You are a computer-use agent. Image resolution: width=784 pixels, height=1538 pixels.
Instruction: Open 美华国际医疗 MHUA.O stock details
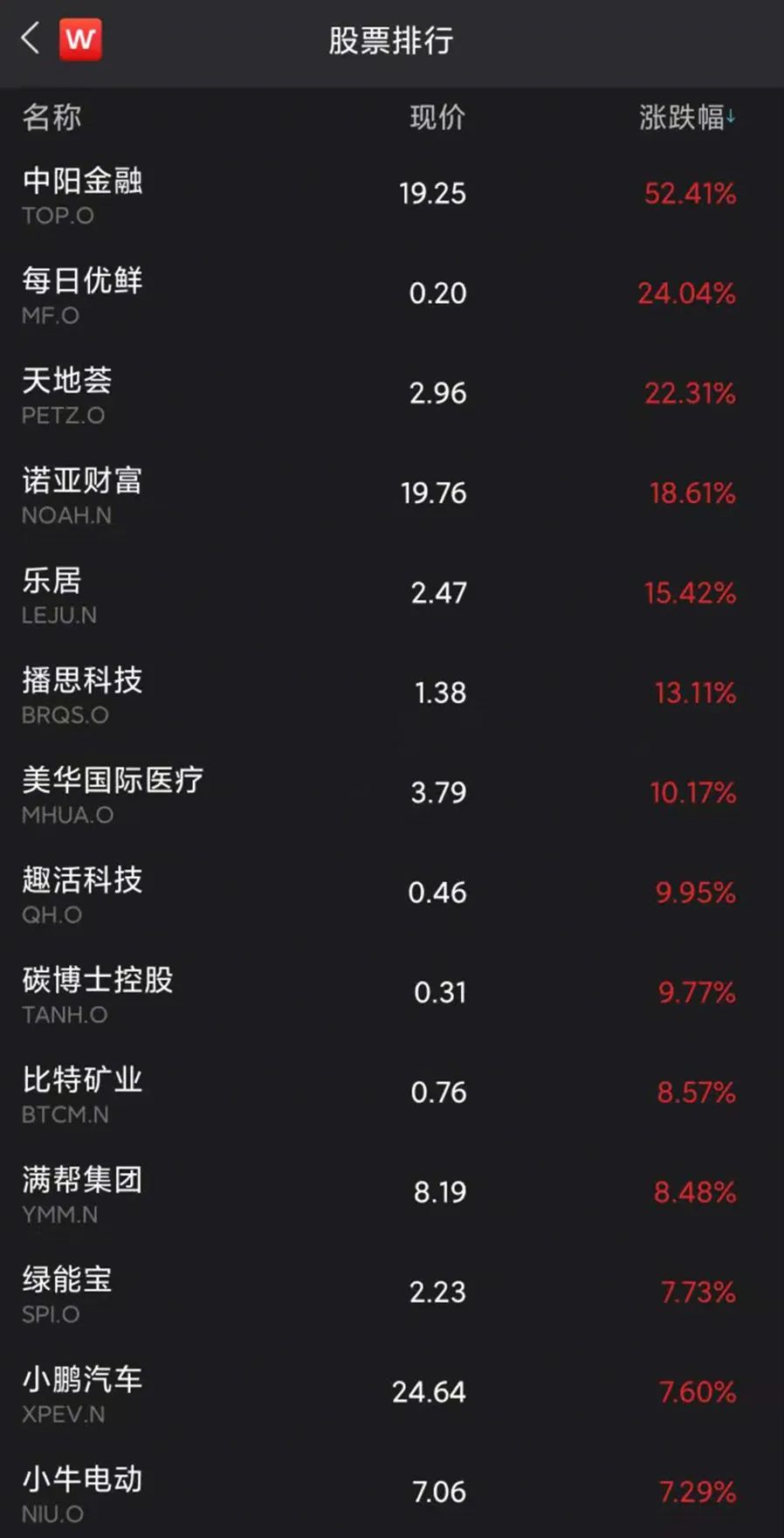click(x=392, y=794)
